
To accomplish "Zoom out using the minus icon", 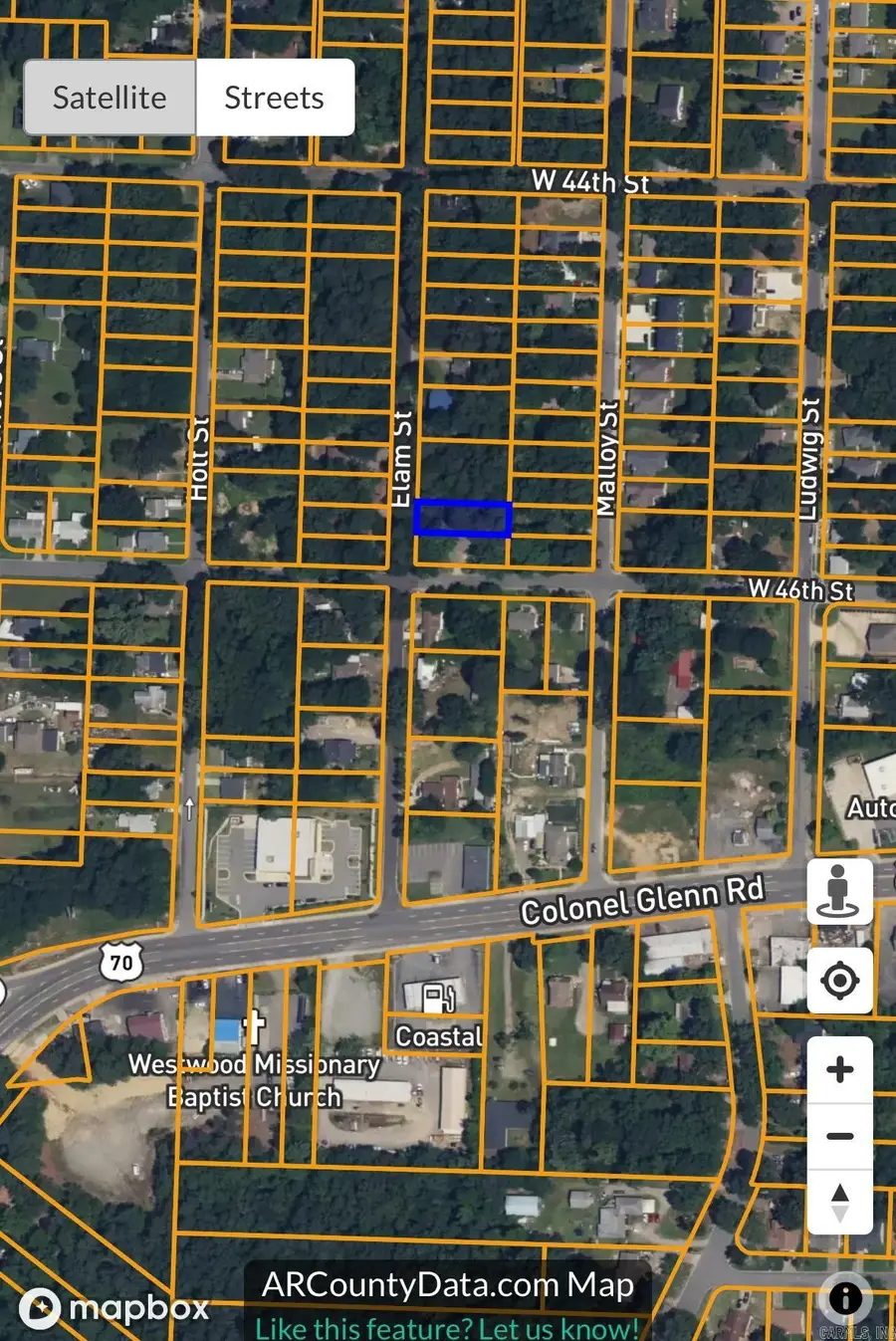I will coord(841,1135).
